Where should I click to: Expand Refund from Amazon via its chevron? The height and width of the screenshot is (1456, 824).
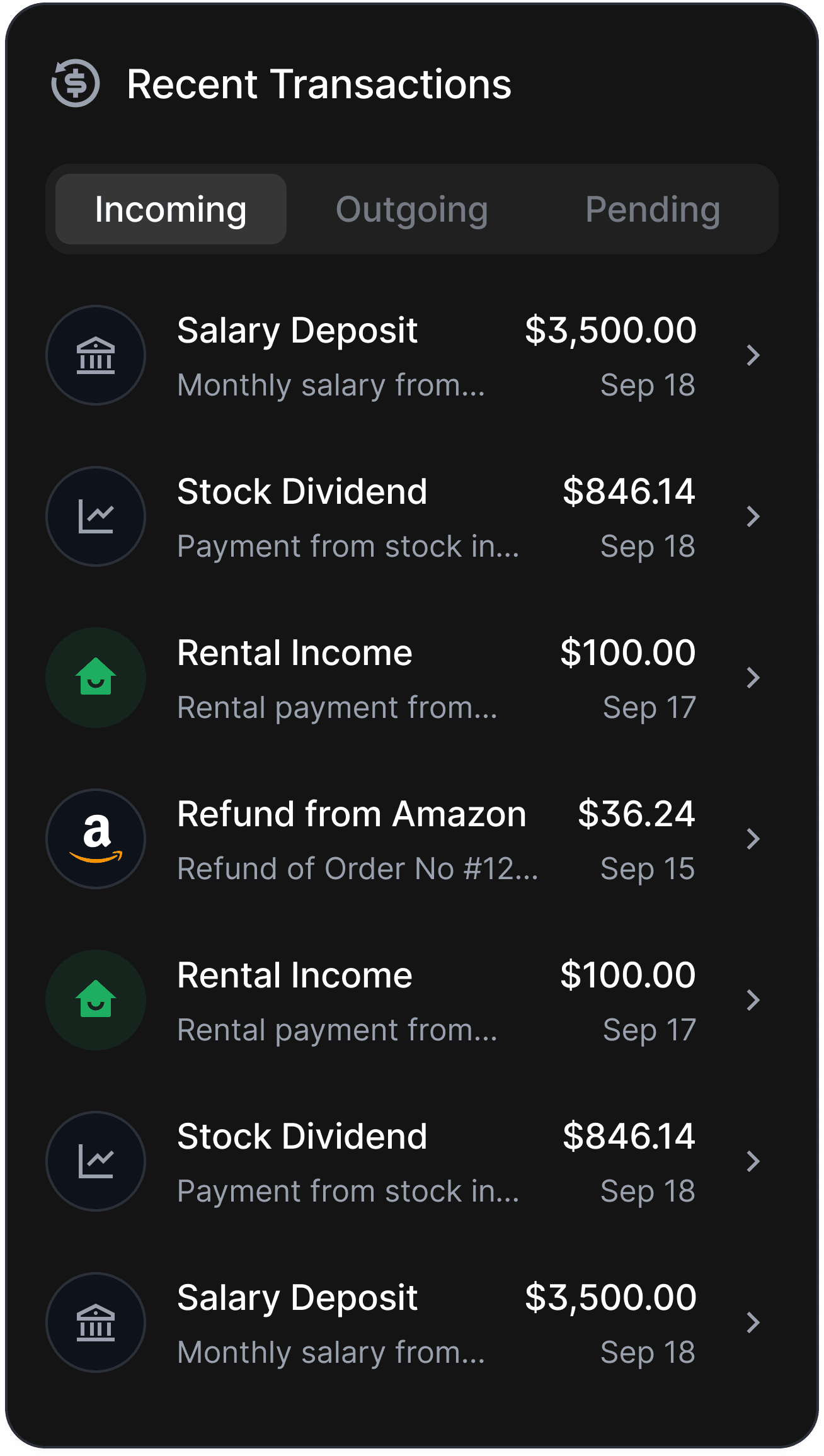753,838
